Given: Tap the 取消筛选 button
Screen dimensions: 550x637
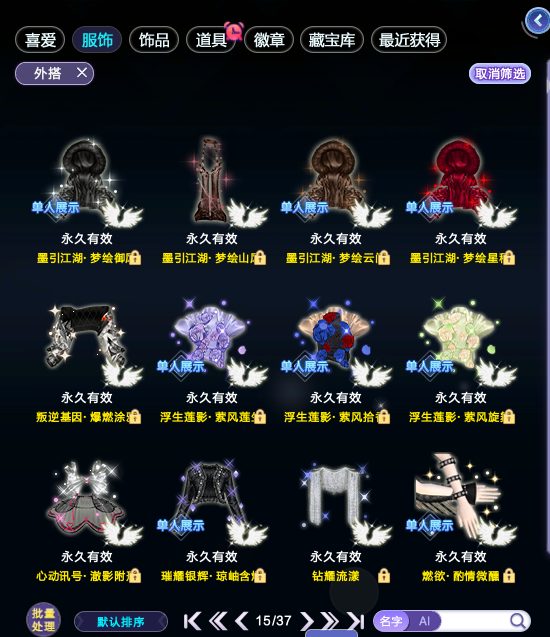Looking at the screenshot, I should tap(500, 74).
